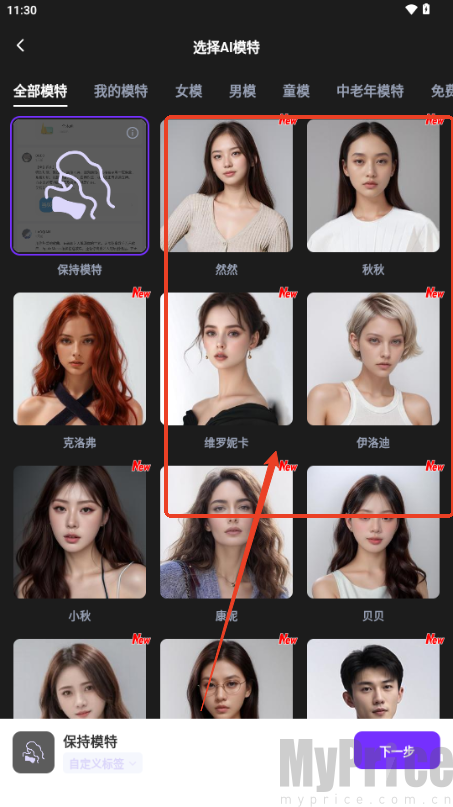Switch to the 男模 tab
The width and height of the screenshot is (453, 807).
242,91
